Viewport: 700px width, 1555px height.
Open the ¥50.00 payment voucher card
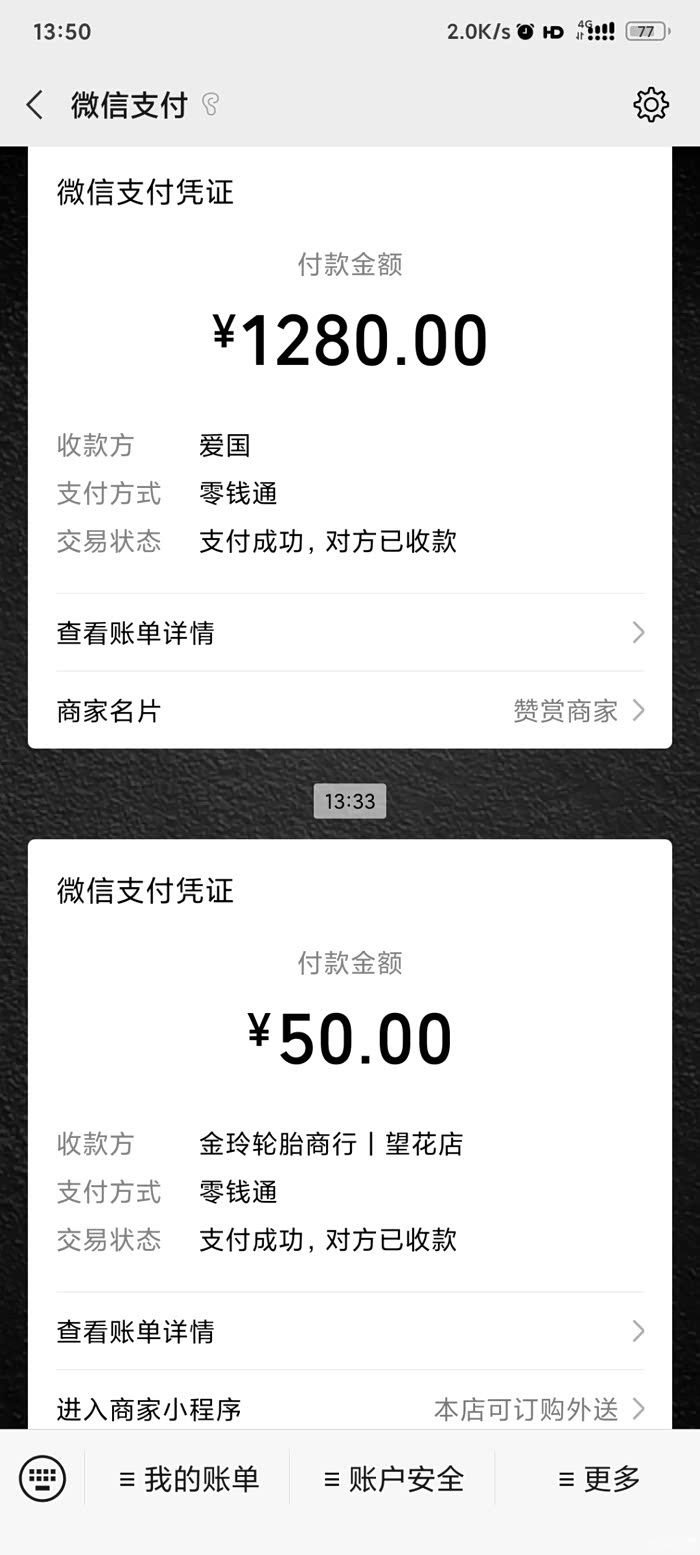pos(350,1134)
